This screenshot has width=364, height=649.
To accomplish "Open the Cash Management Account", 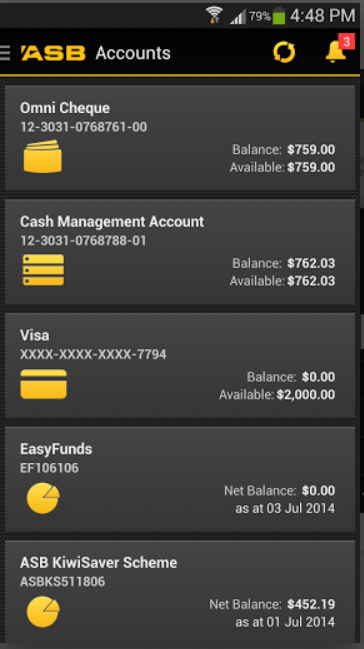I will (180, 252).
